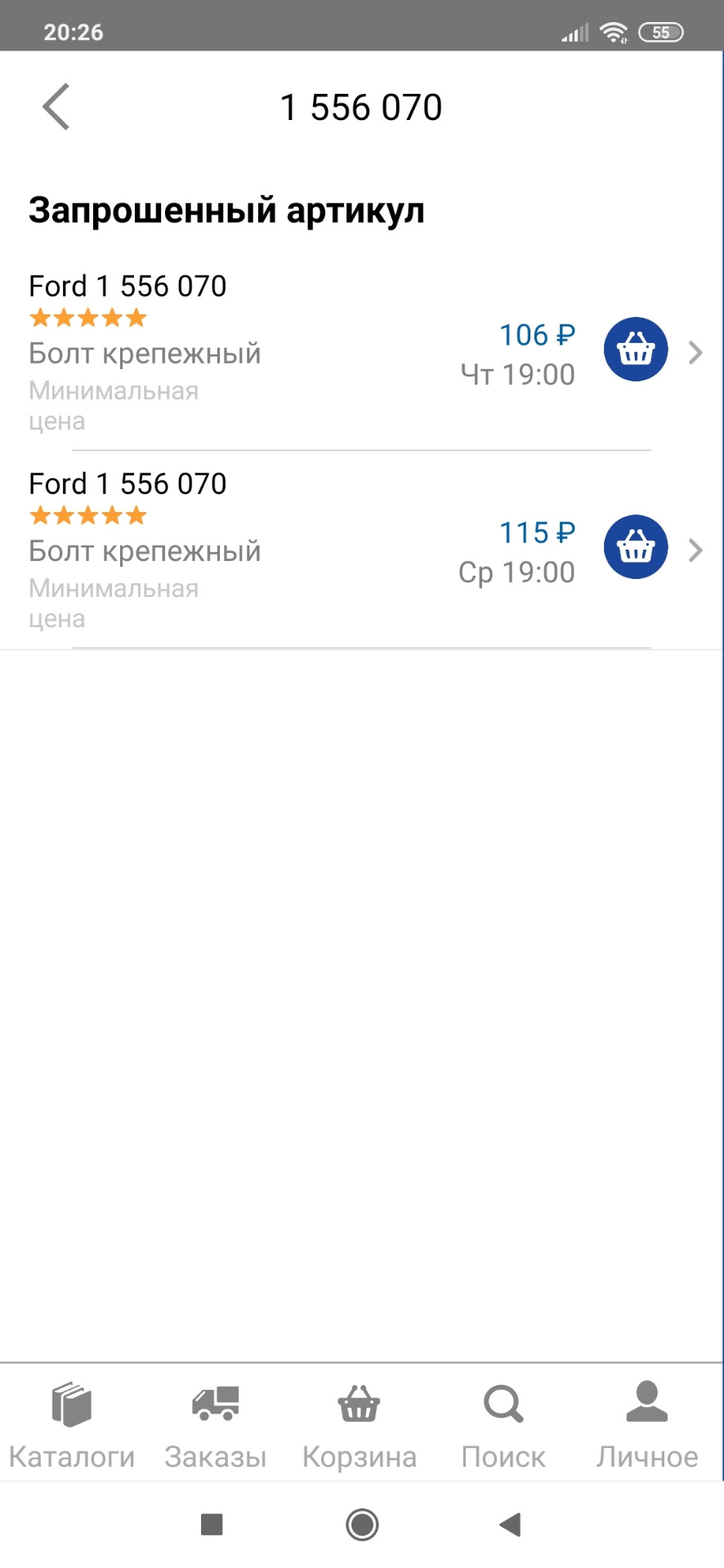
Task: Open the recent apps overview button
Action: click(x=212, y=1524)
